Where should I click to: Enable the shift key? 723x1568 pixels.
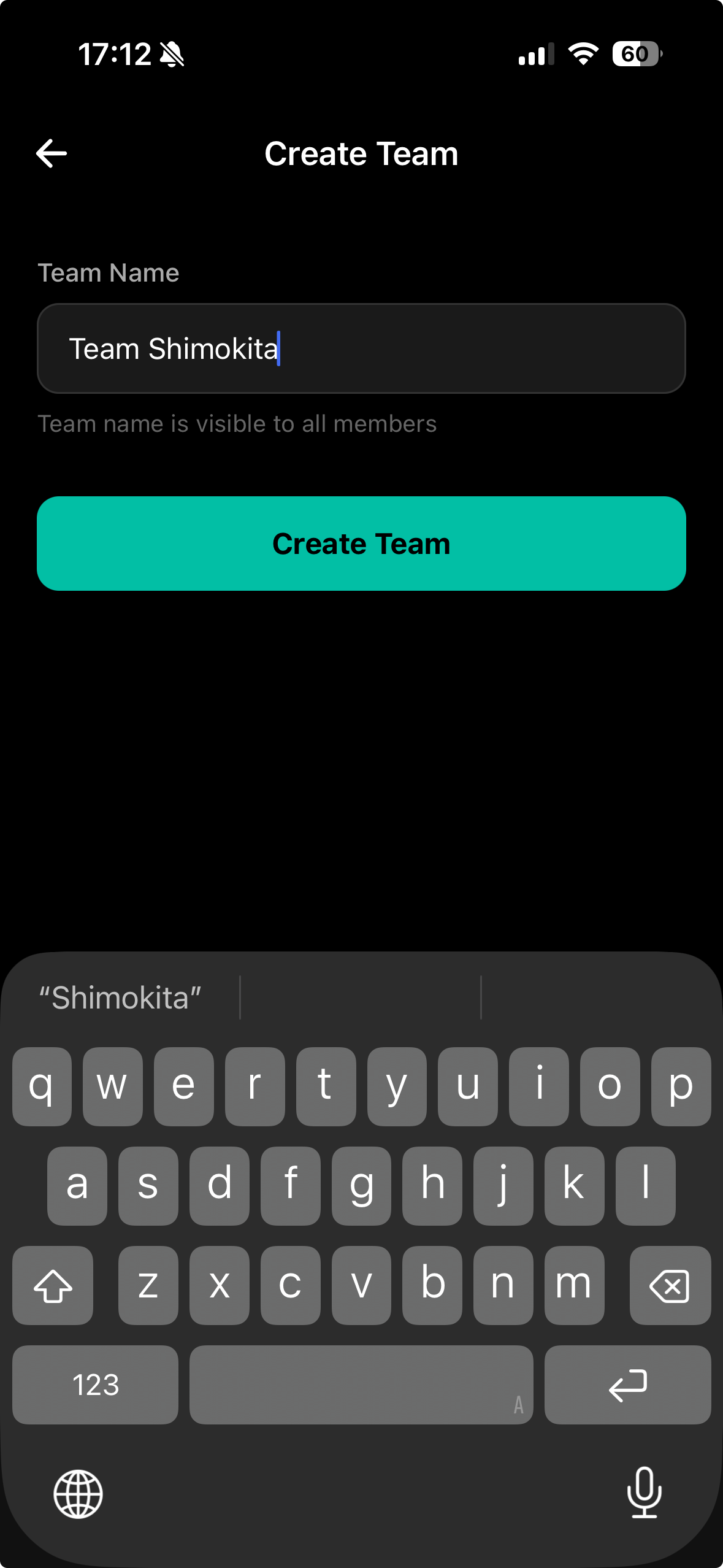[53, 1285]
